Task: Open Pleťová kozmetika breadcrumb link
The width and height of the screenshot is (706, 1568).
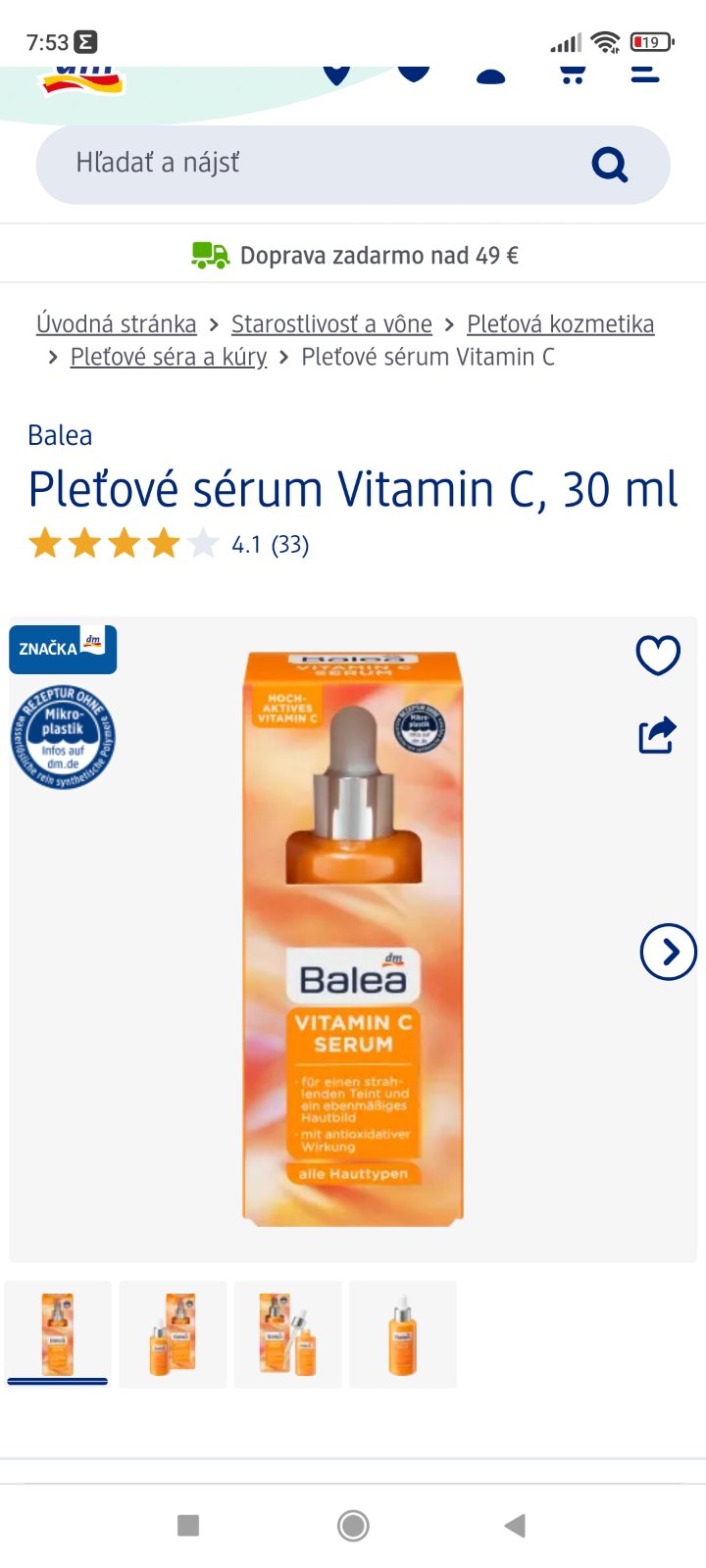Action: click(560, 323)
